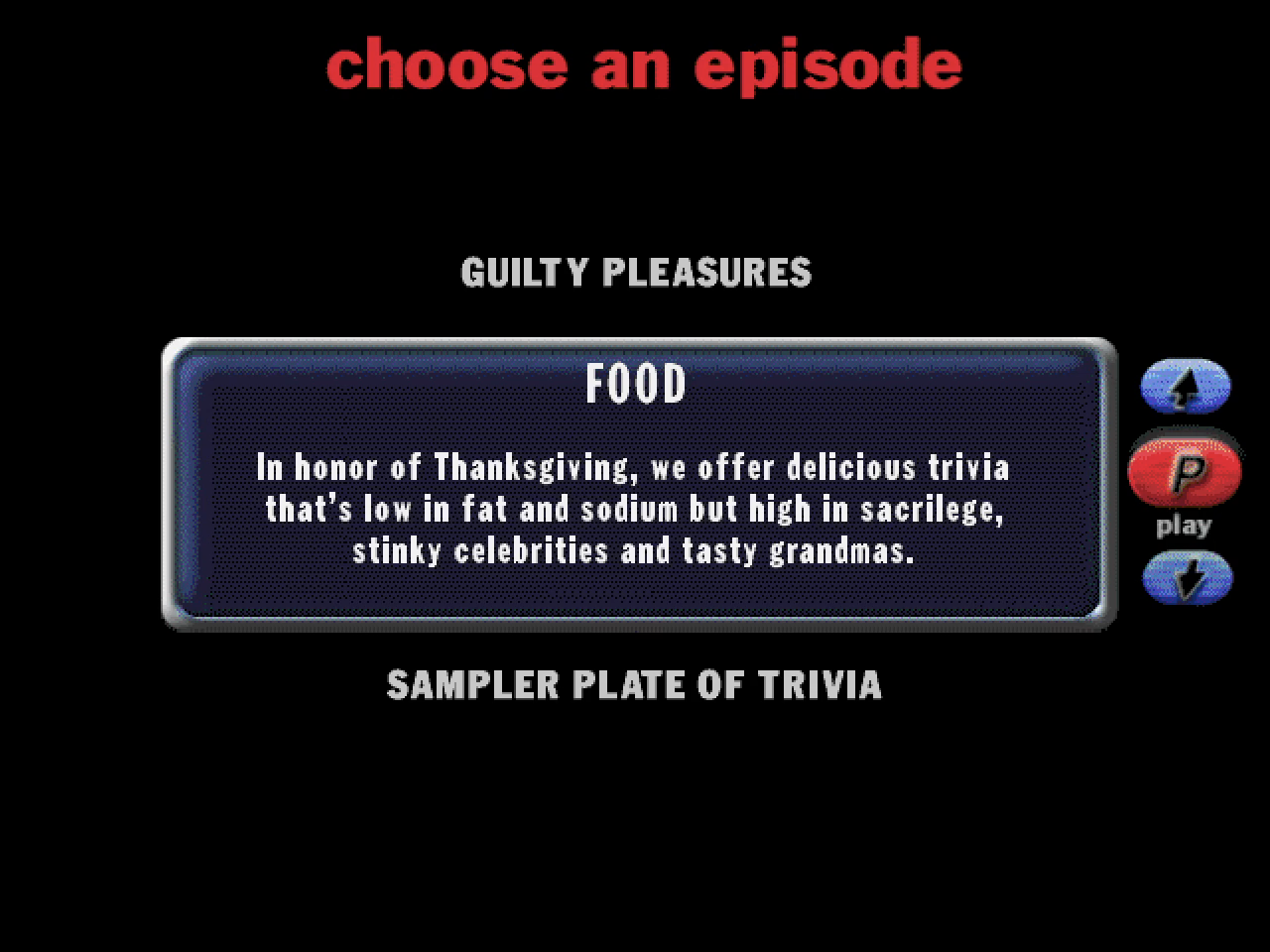The image size is (1270, 952).
Task: Select the Sampler Plate of Trivia episode
Action: [634, 685]
